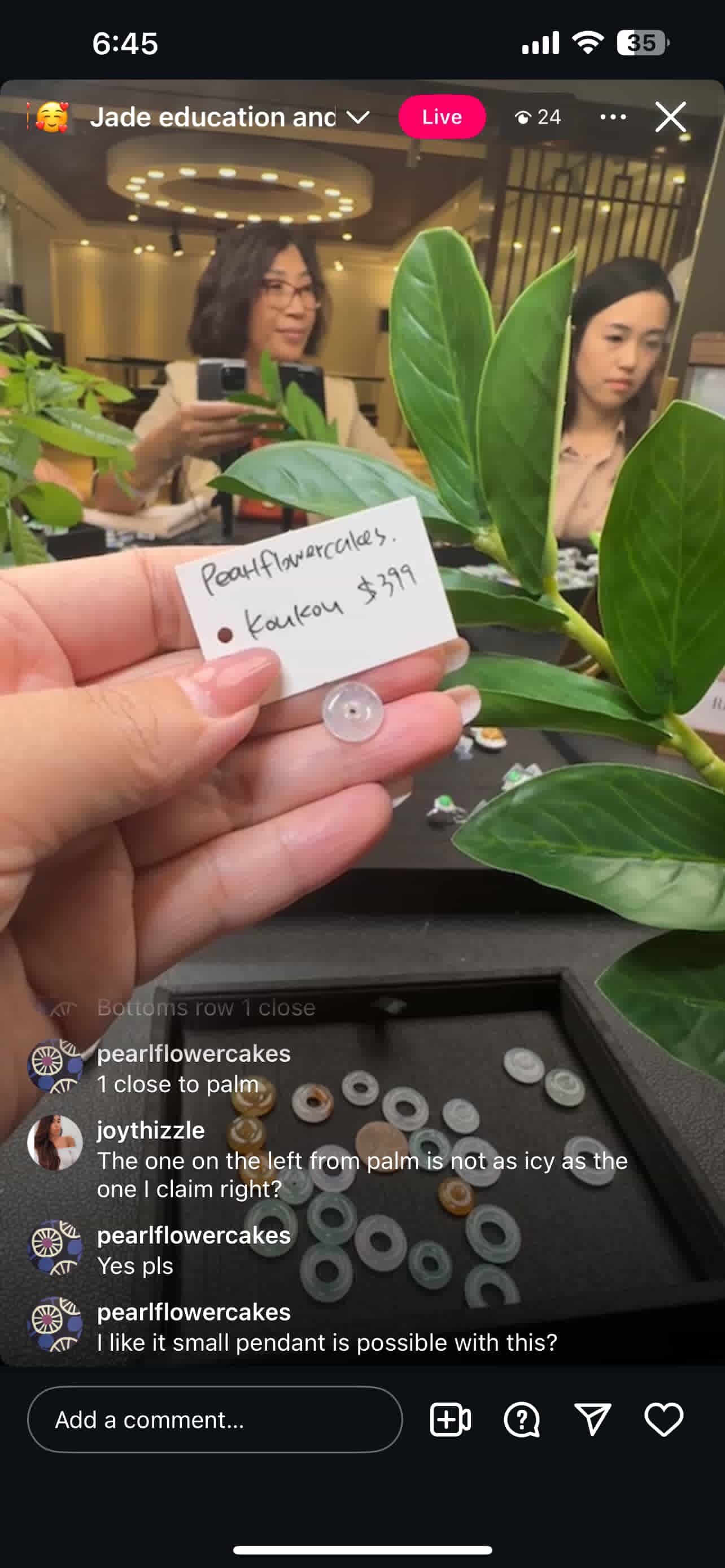Open the three-dot options menu
Image resolution: width=725 pixels, height=1568 pixels.
tap(613, 117)
